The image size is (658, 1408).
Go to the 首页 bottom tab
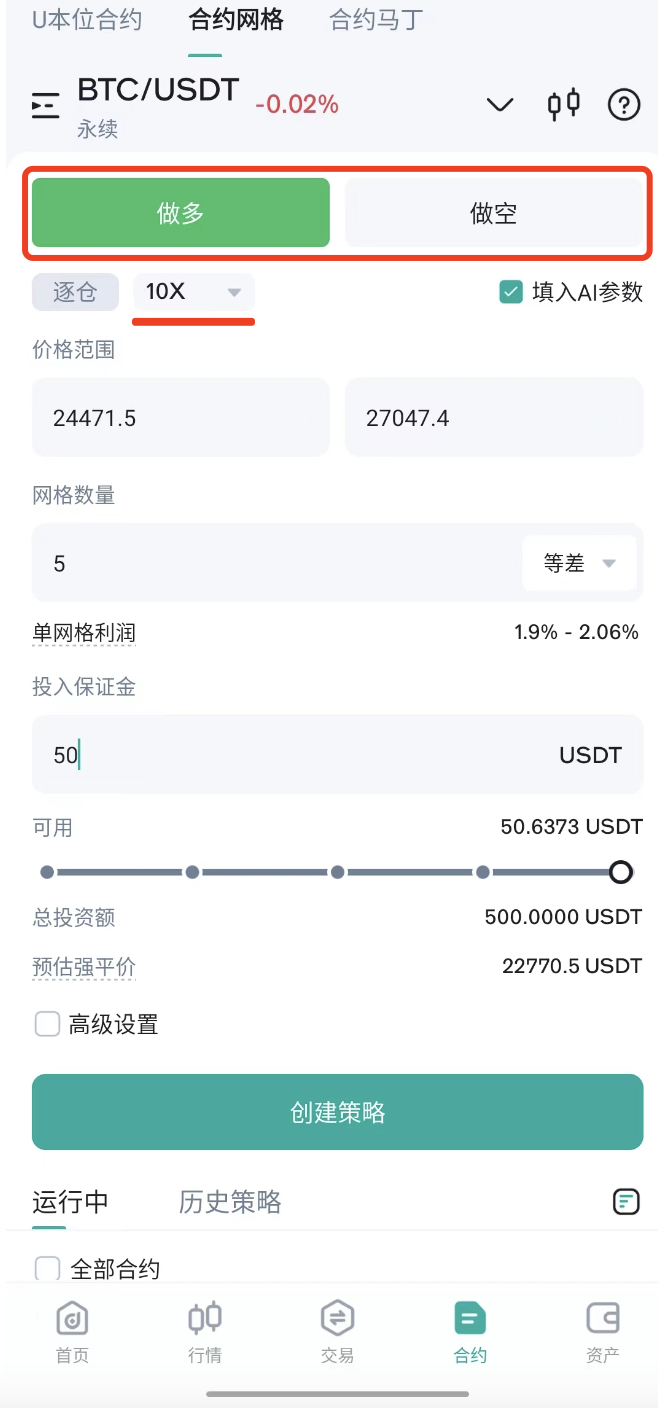click(x=72, y=1332)
